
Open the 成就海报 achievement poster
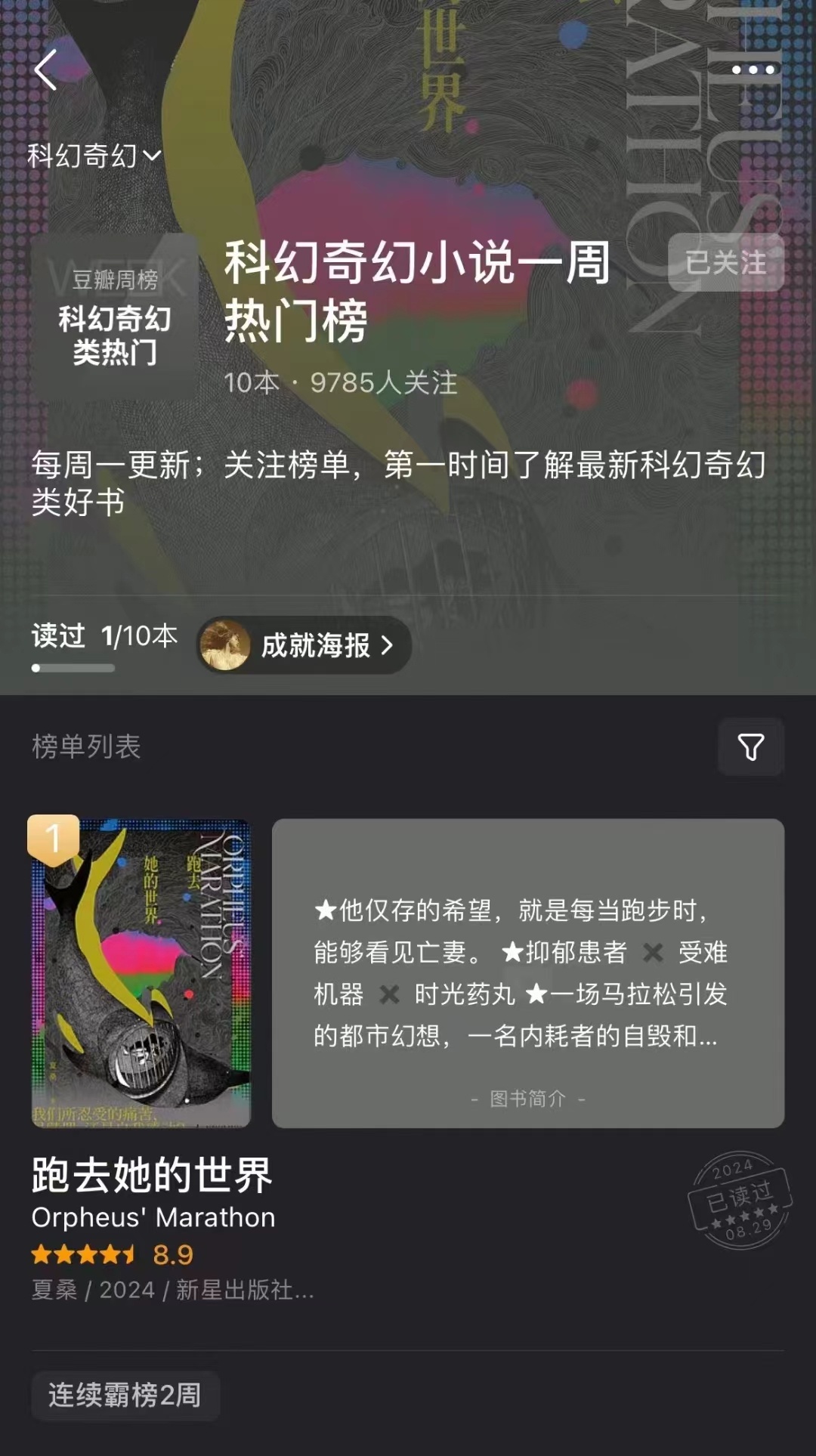[304, 645]
